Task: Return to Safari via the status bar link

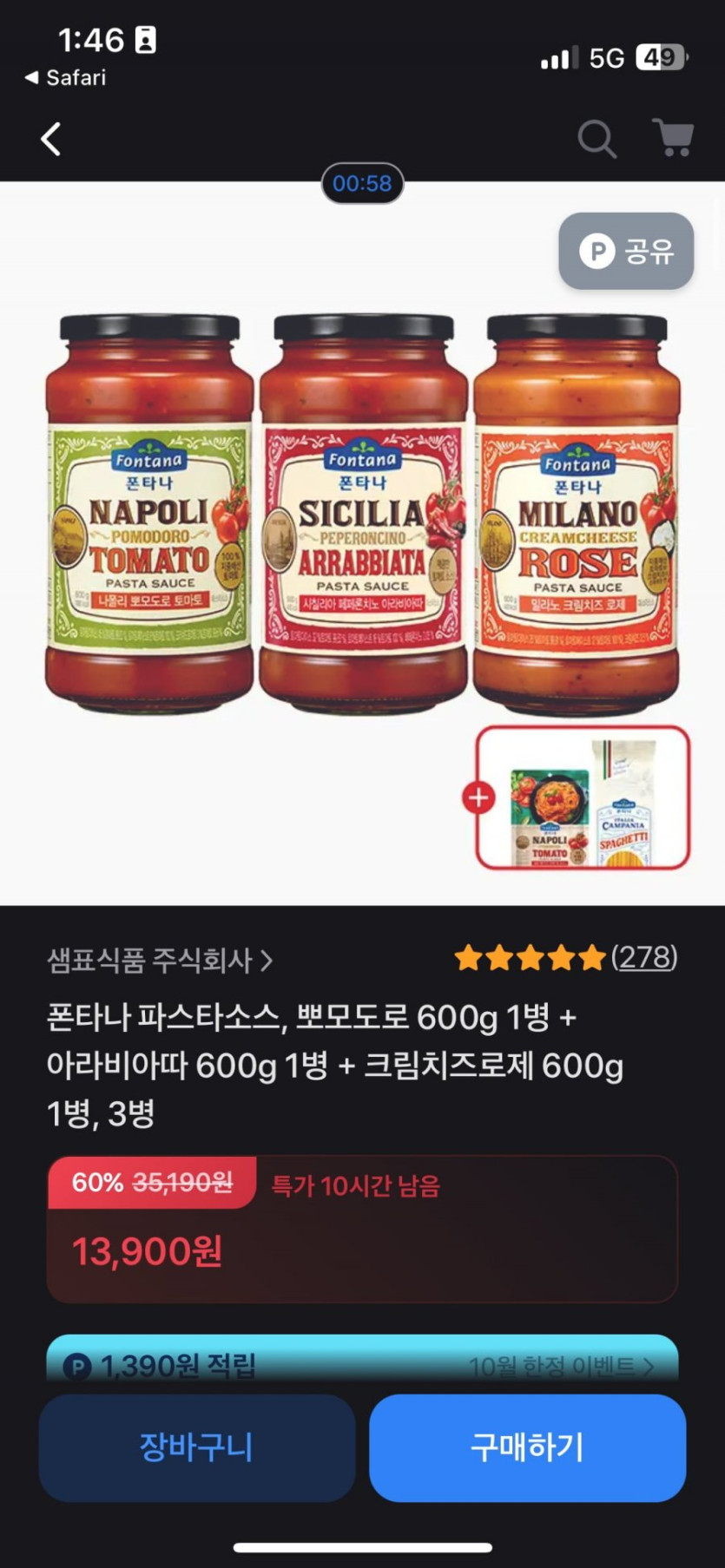Action: [66, 78]
